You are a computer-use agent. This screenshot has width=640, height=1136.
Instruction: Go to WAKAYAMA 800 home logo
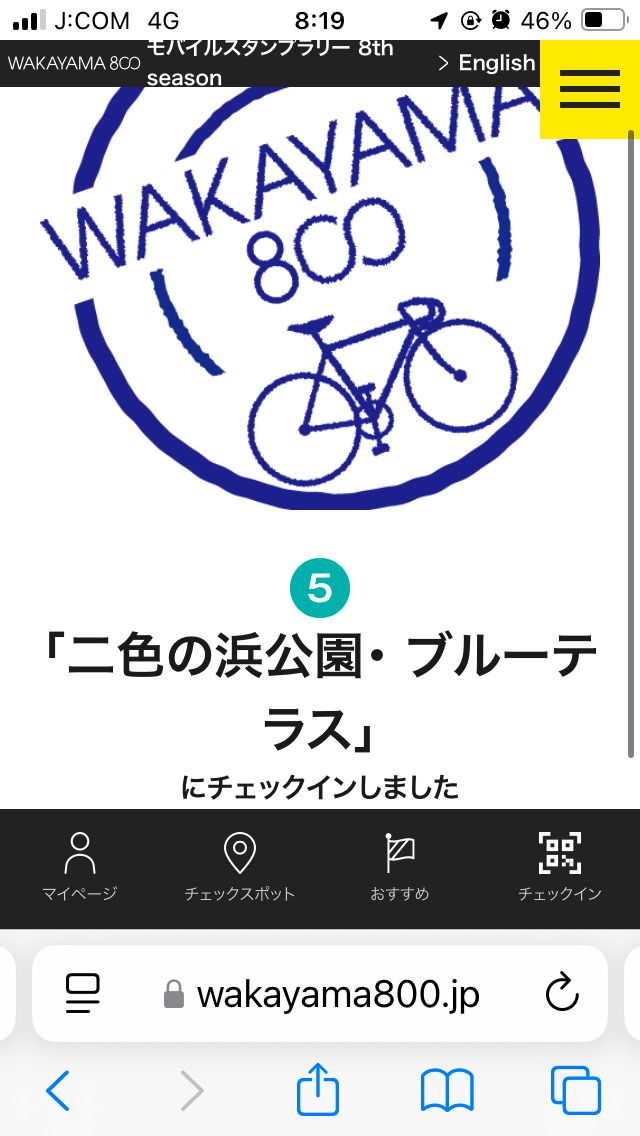pos(73,63)
